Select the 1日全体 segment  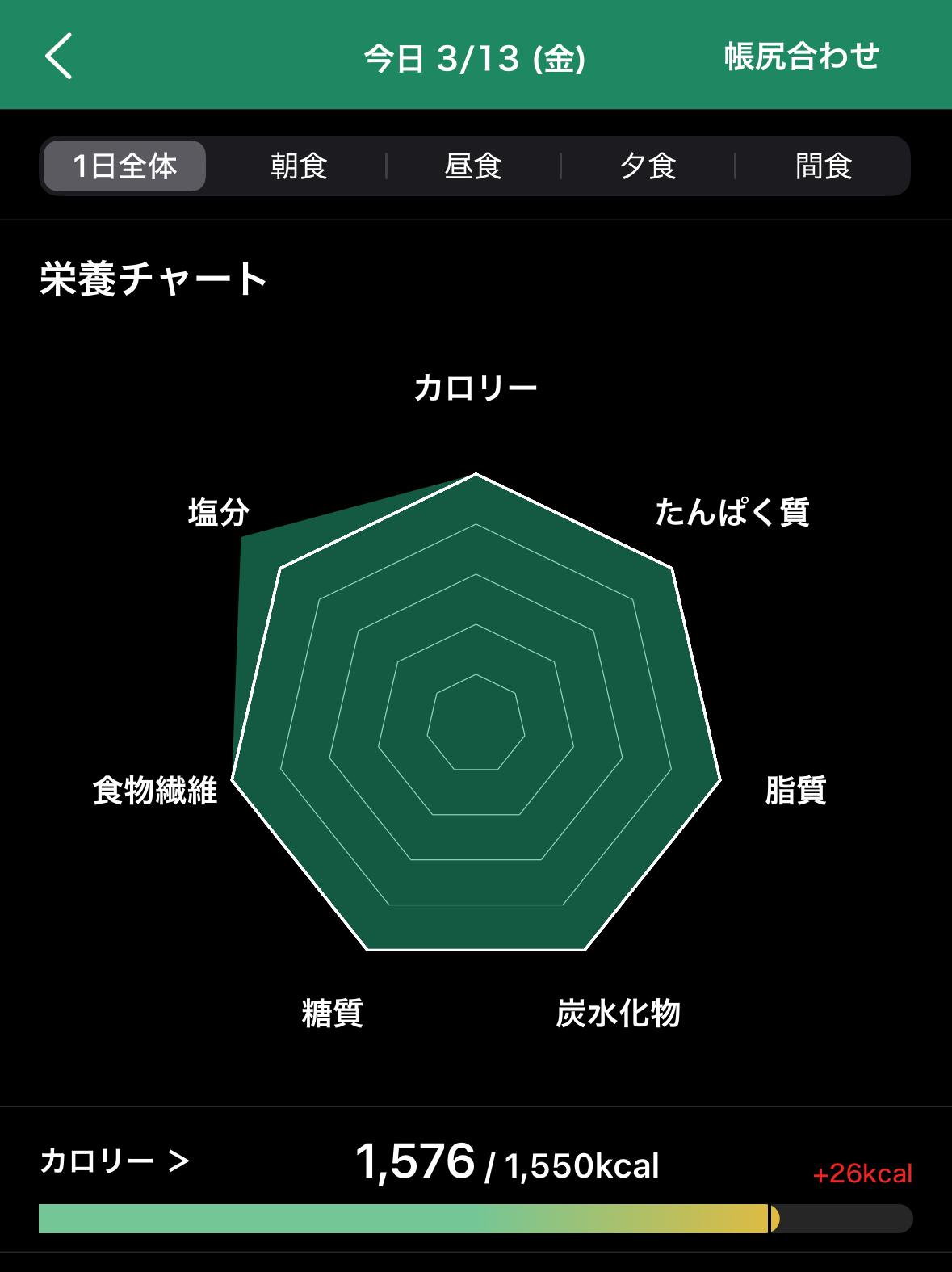click(x=125, y=166)
